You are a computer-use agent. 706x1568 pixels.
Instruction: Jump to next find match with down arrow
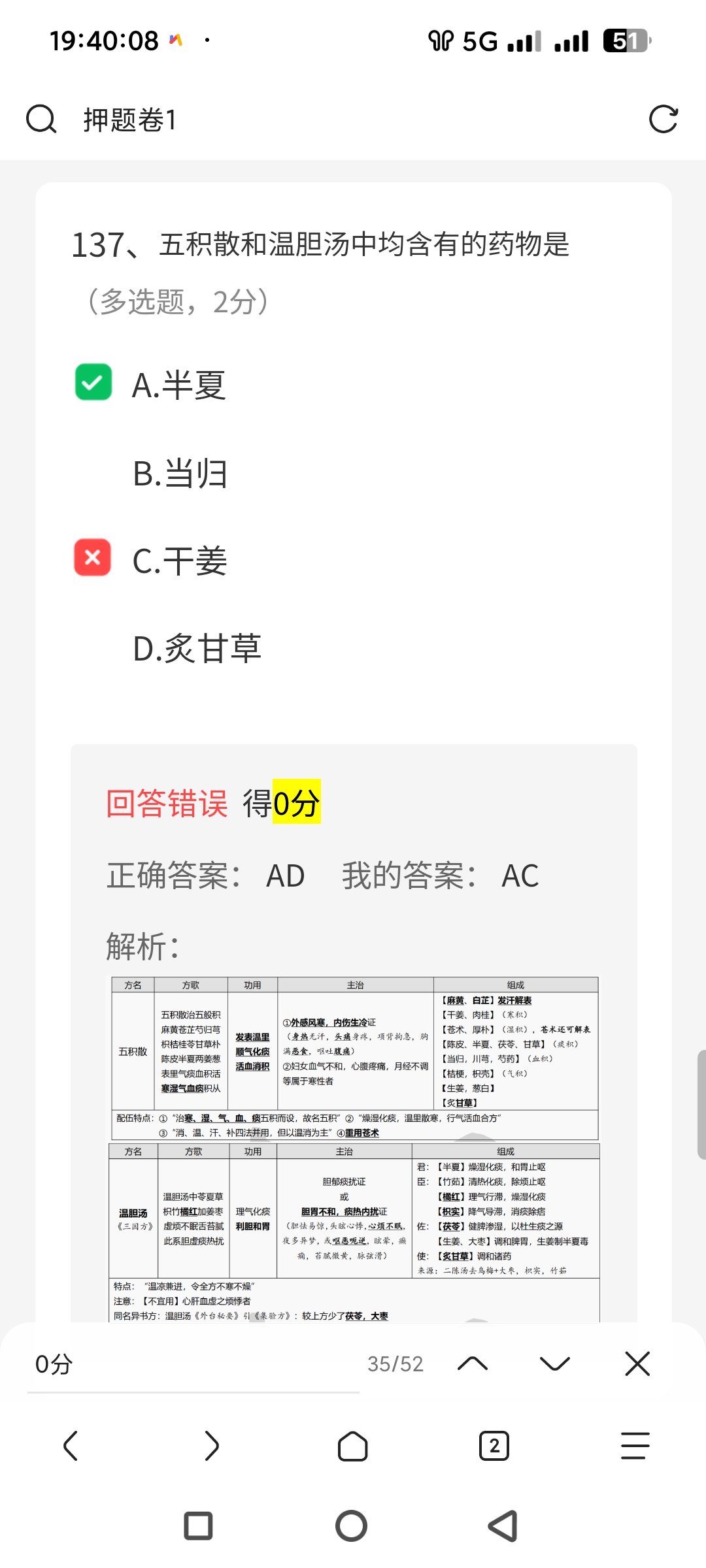point(555,1364)
